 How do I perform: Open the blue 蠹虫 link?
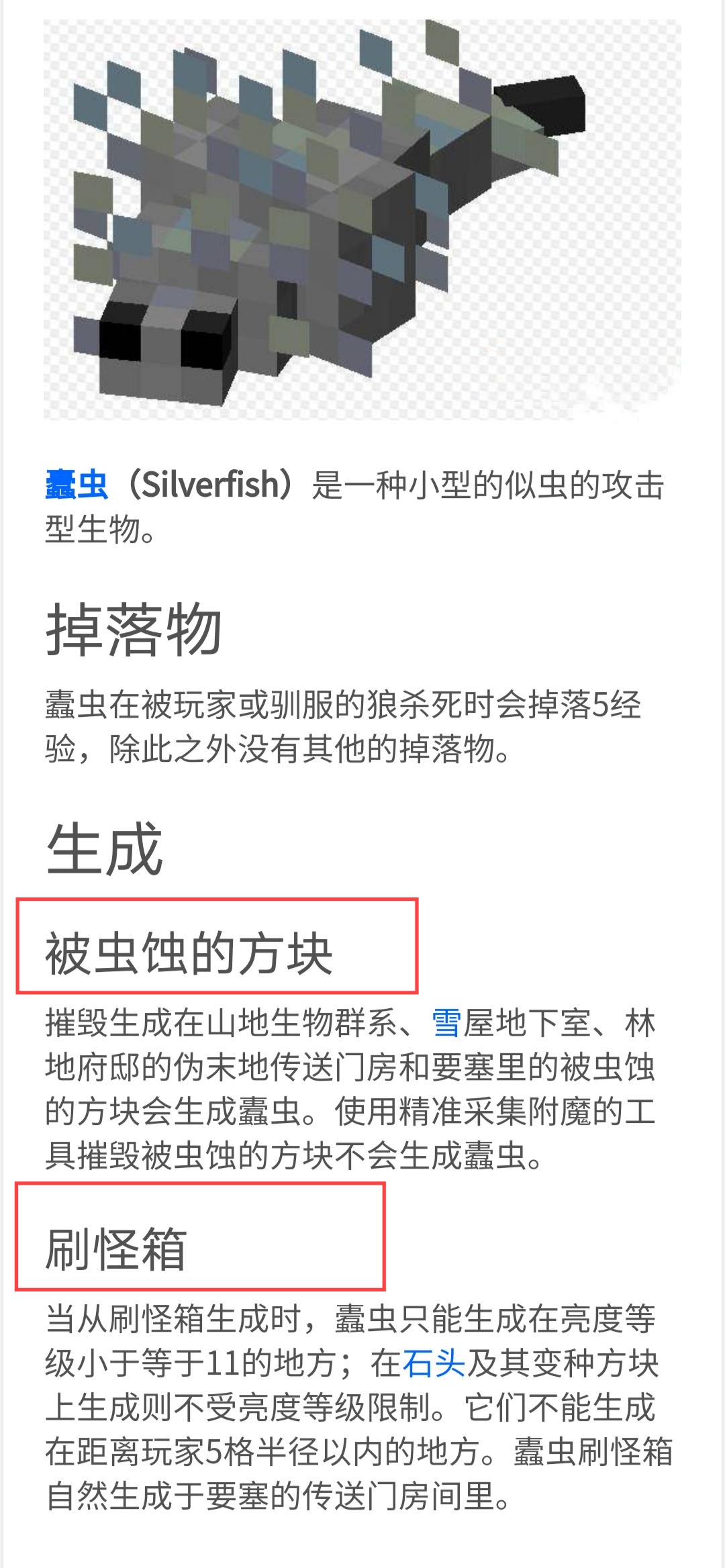(x=77, y=485)
